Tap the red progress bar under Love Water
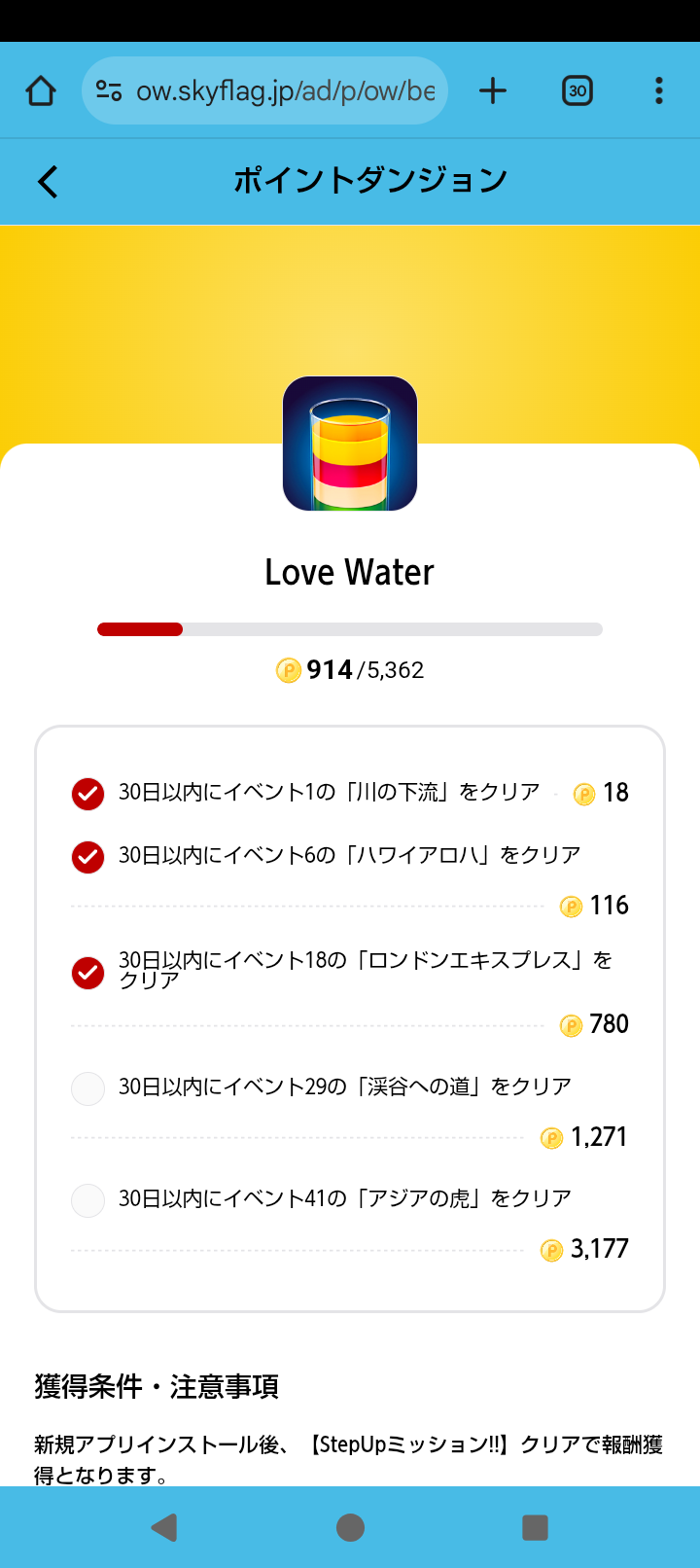 click(140, 629)
